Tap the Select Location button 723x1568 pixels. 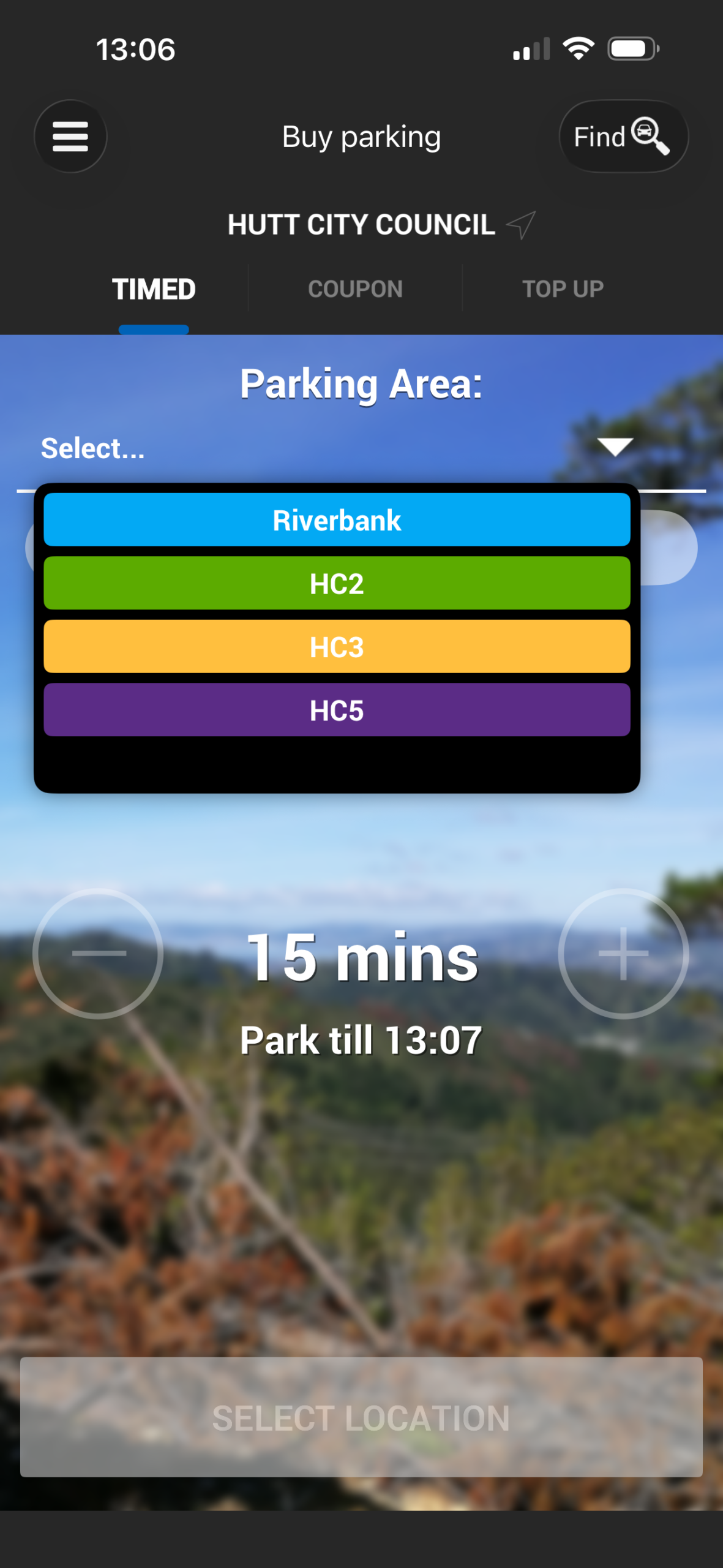pos(361,1417)
